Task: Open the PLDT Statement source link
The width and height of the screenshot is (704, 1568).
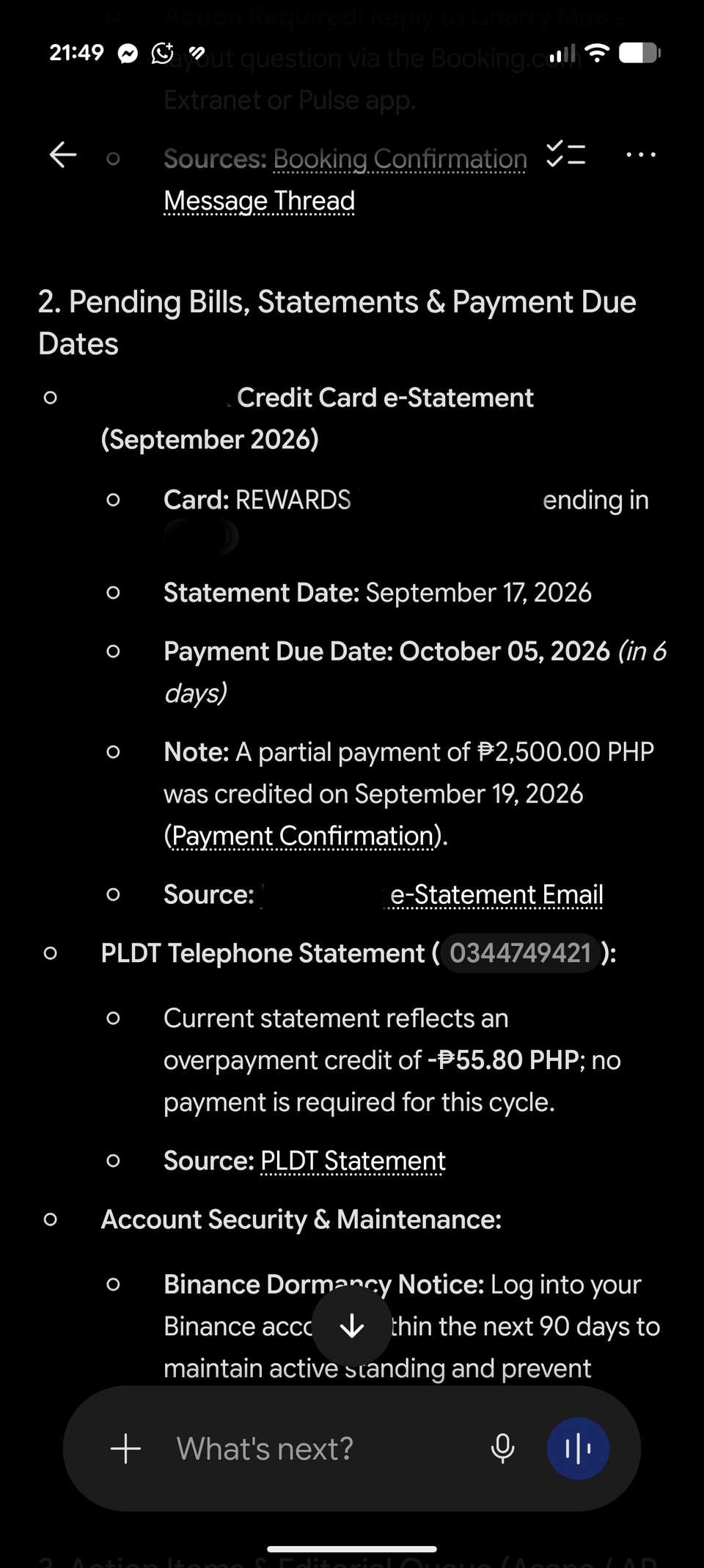Action: point(353,1161)
